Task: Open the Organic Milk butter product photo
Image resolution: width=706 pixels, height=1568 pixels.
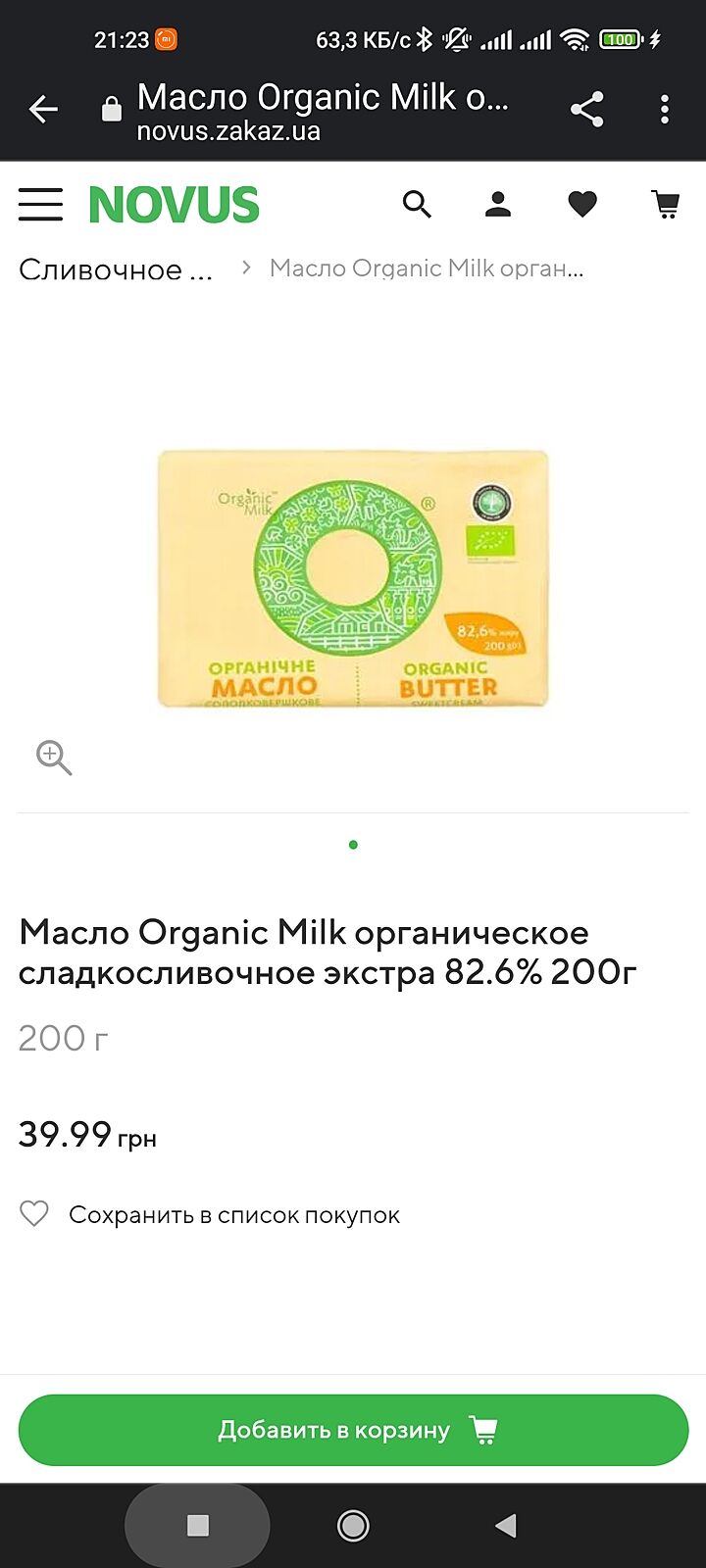Action: coord(353,578)
